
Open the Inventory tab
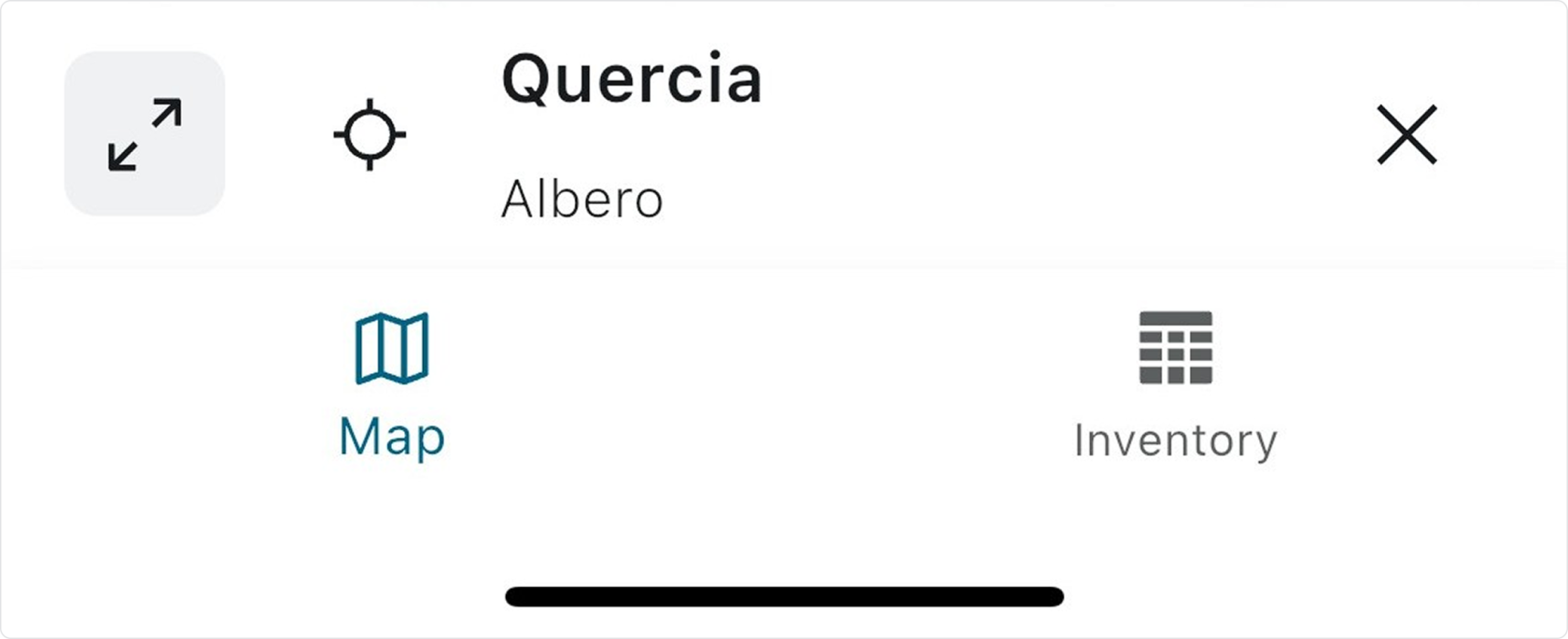[x=1175, y=384]
